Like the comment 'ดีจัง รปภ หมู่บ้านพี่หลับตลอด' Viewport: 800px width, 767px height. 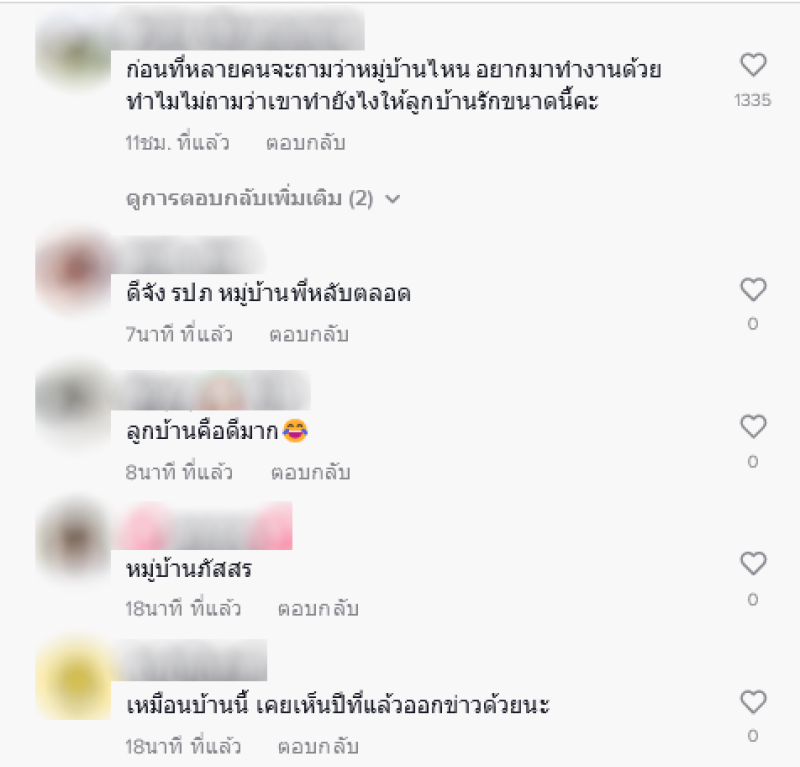[x=752, y=290]
